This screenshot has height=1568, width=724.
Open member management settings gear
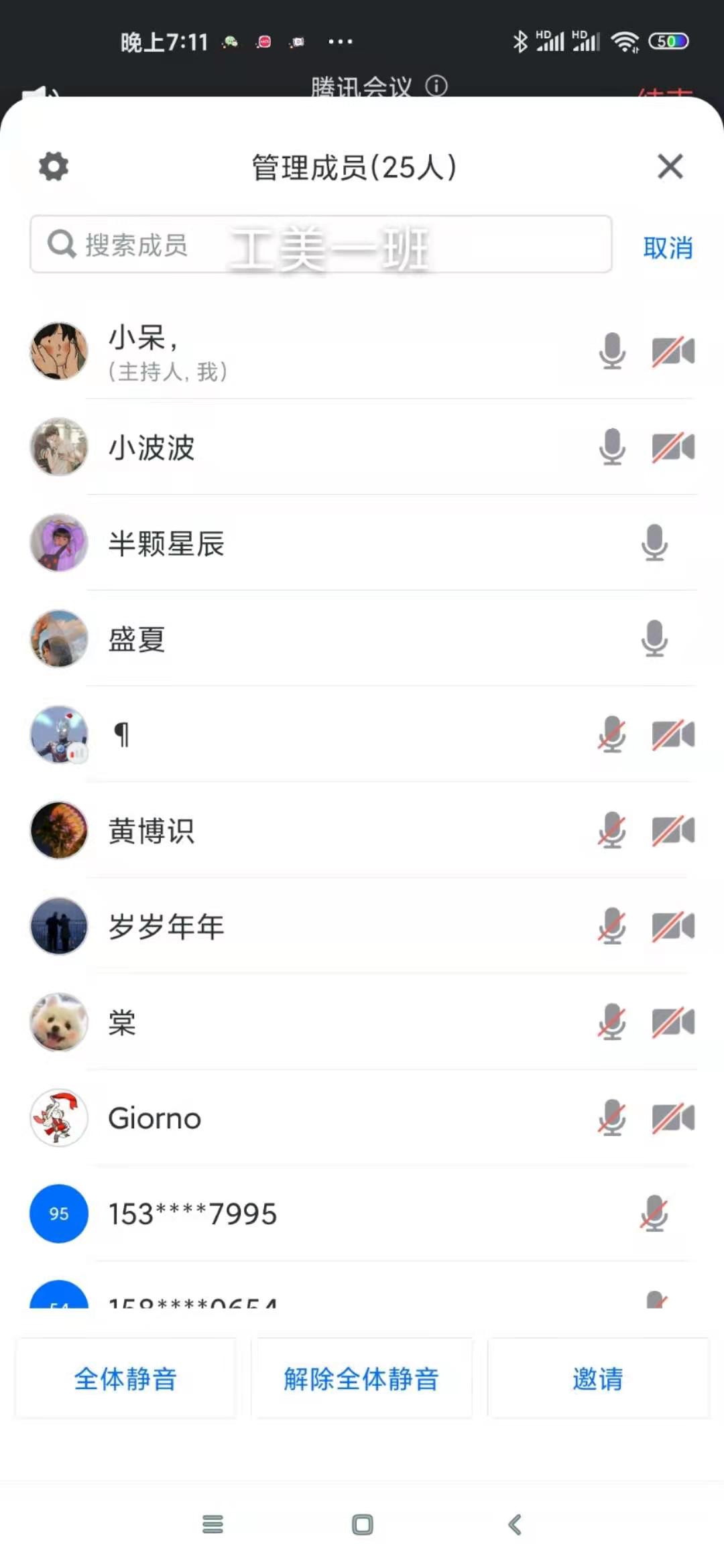[54, 166]
